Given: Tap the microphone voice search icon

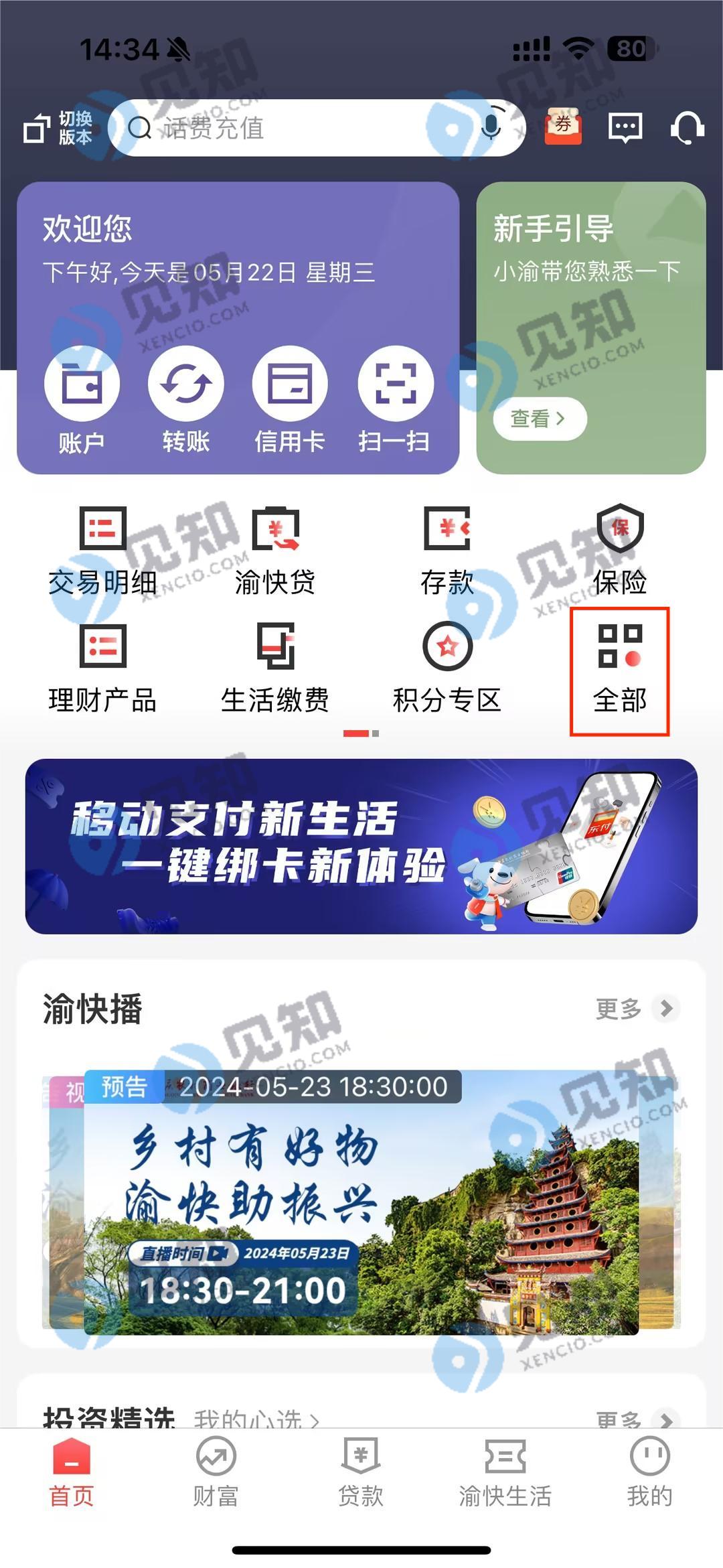Looking at the screenshot, I should pos(491,127).
